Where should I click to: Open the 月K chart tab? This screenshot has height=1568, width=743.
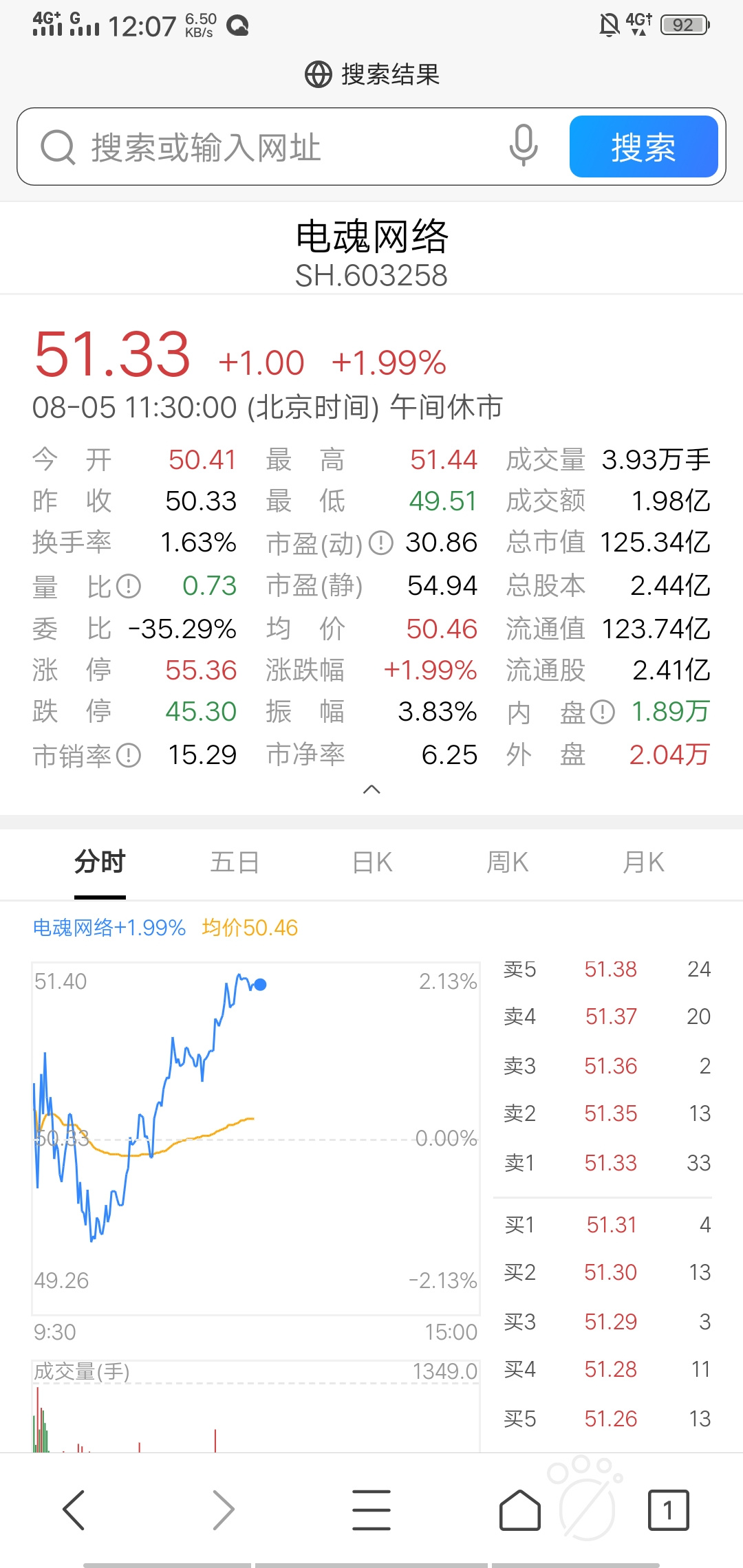[643, 862]
